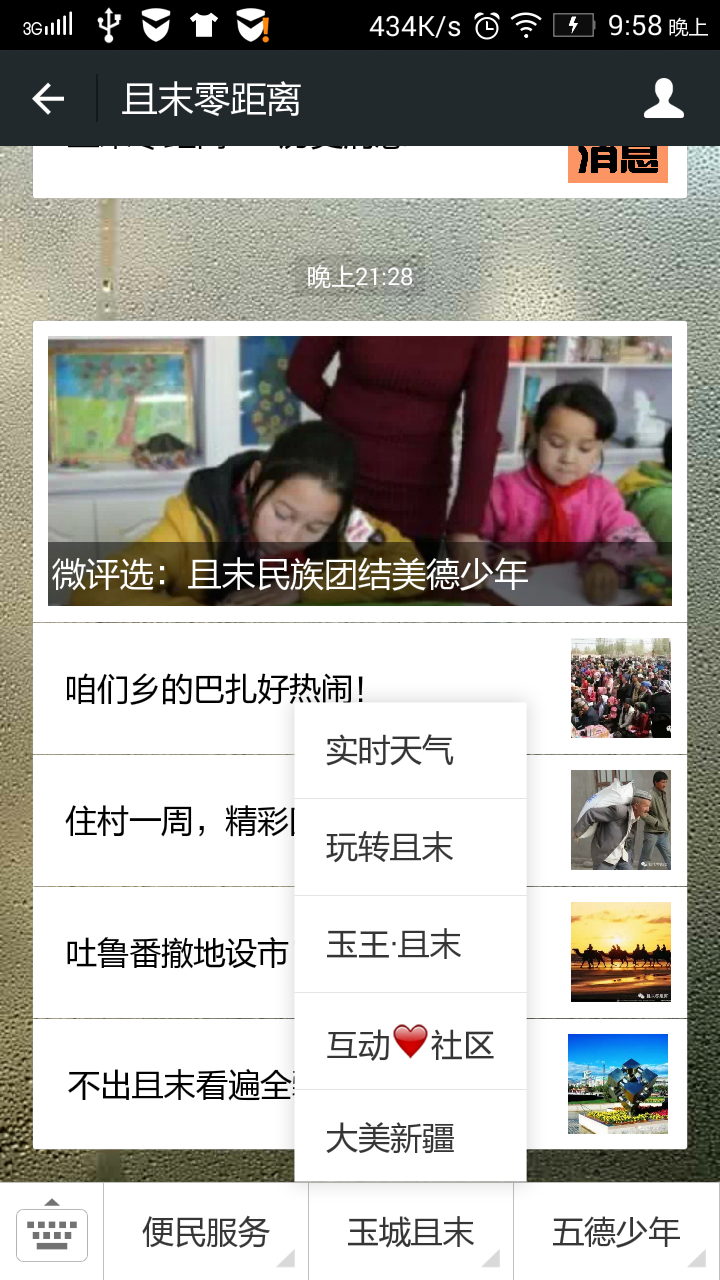This screenshot has height=1280, width=720.
Task: Open the article 住村一周 by its thumbnail
Action: [x=620, y=820]
